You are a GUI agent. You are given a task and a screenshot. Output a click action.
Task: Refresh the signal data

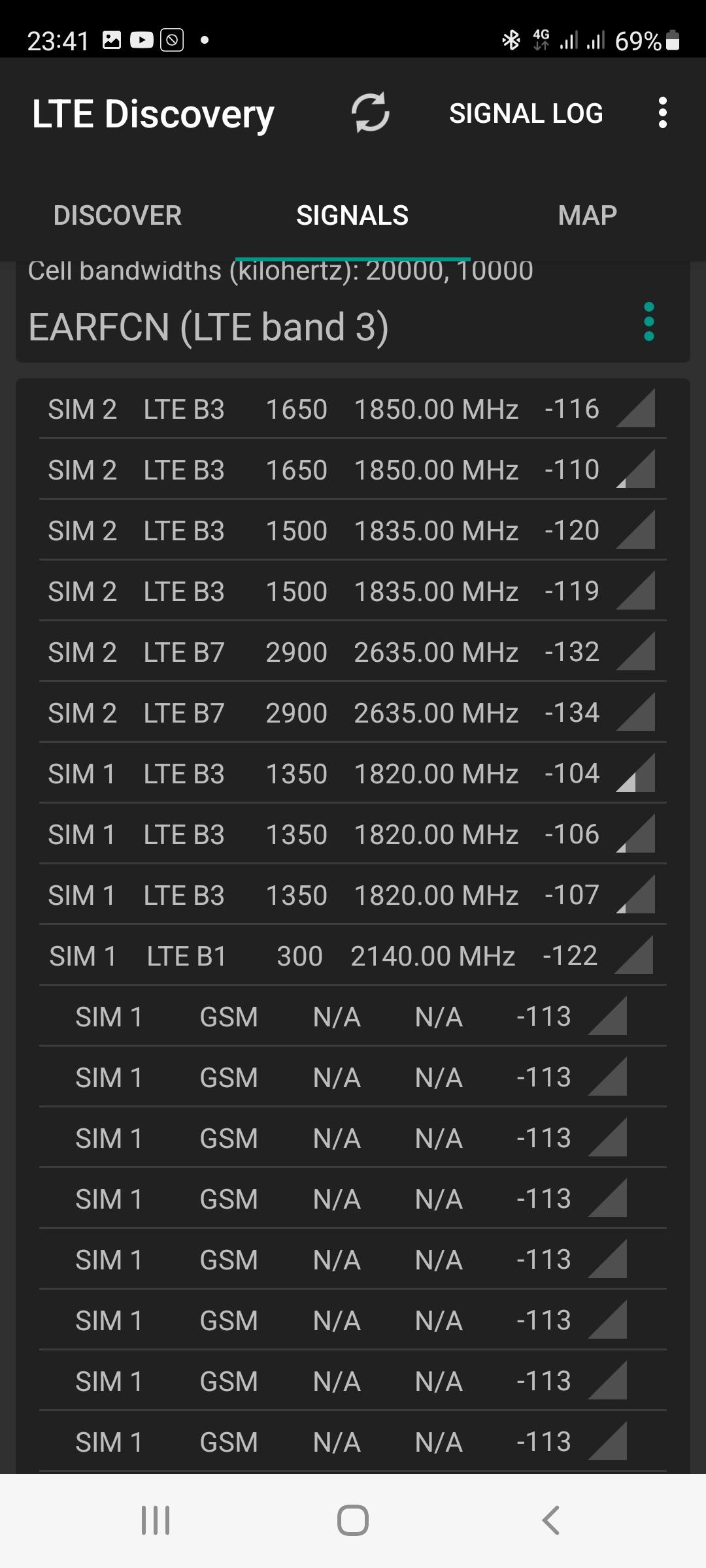coord(370,113)
